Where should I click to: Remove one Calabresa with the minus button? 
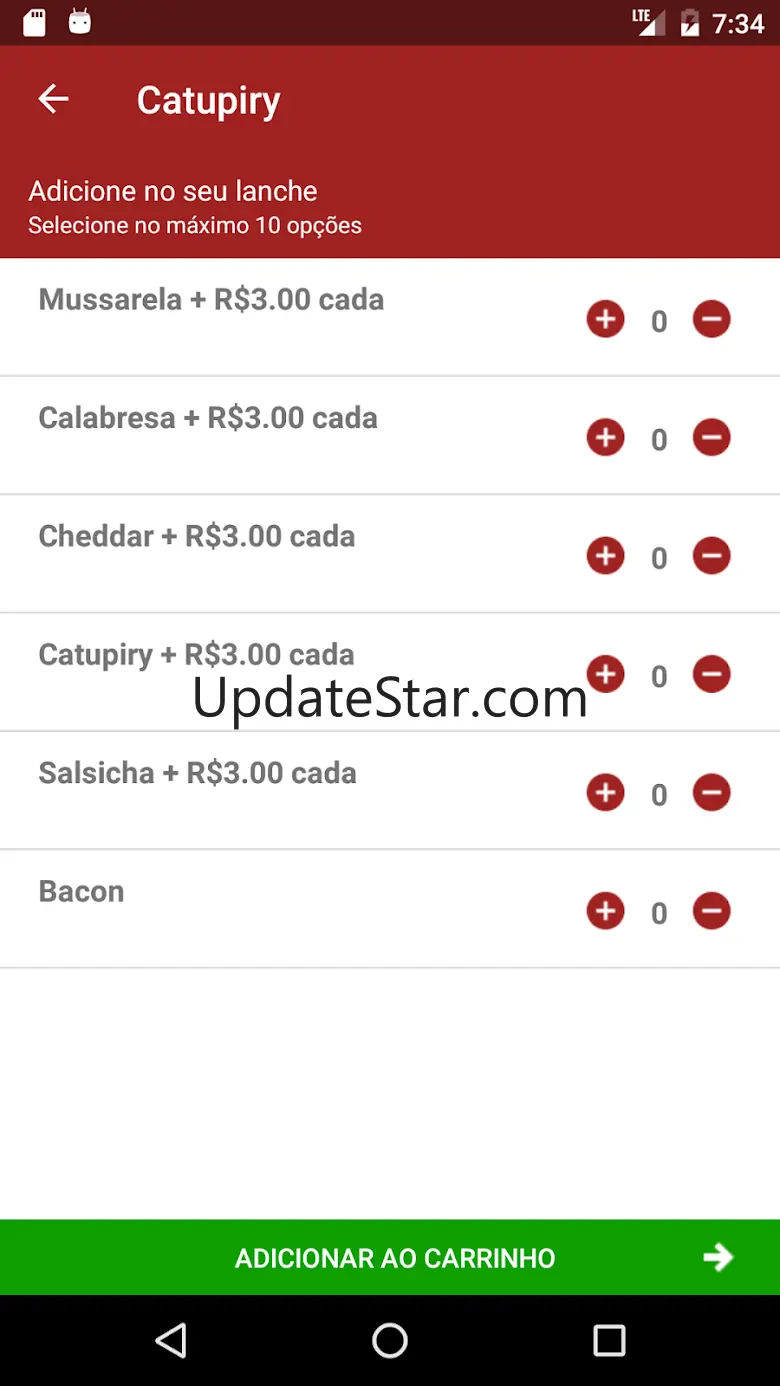pos(711,438)
